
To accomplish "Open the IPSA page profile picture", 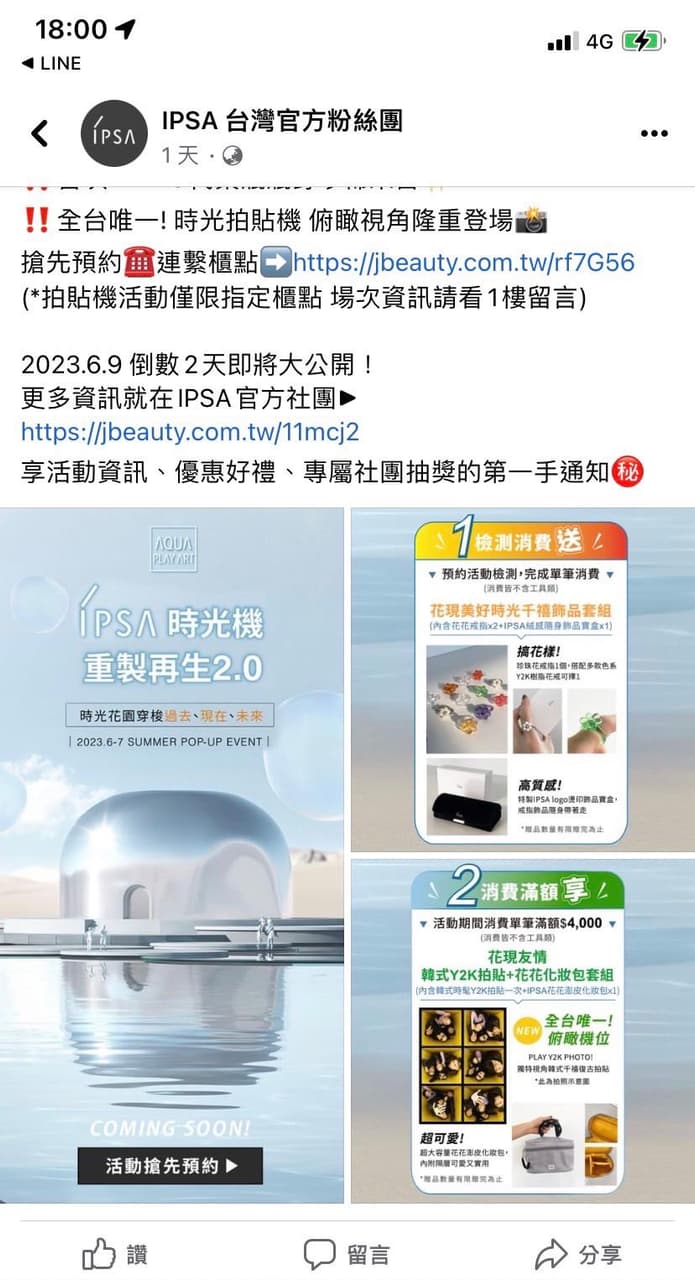I will click(113, 133).
